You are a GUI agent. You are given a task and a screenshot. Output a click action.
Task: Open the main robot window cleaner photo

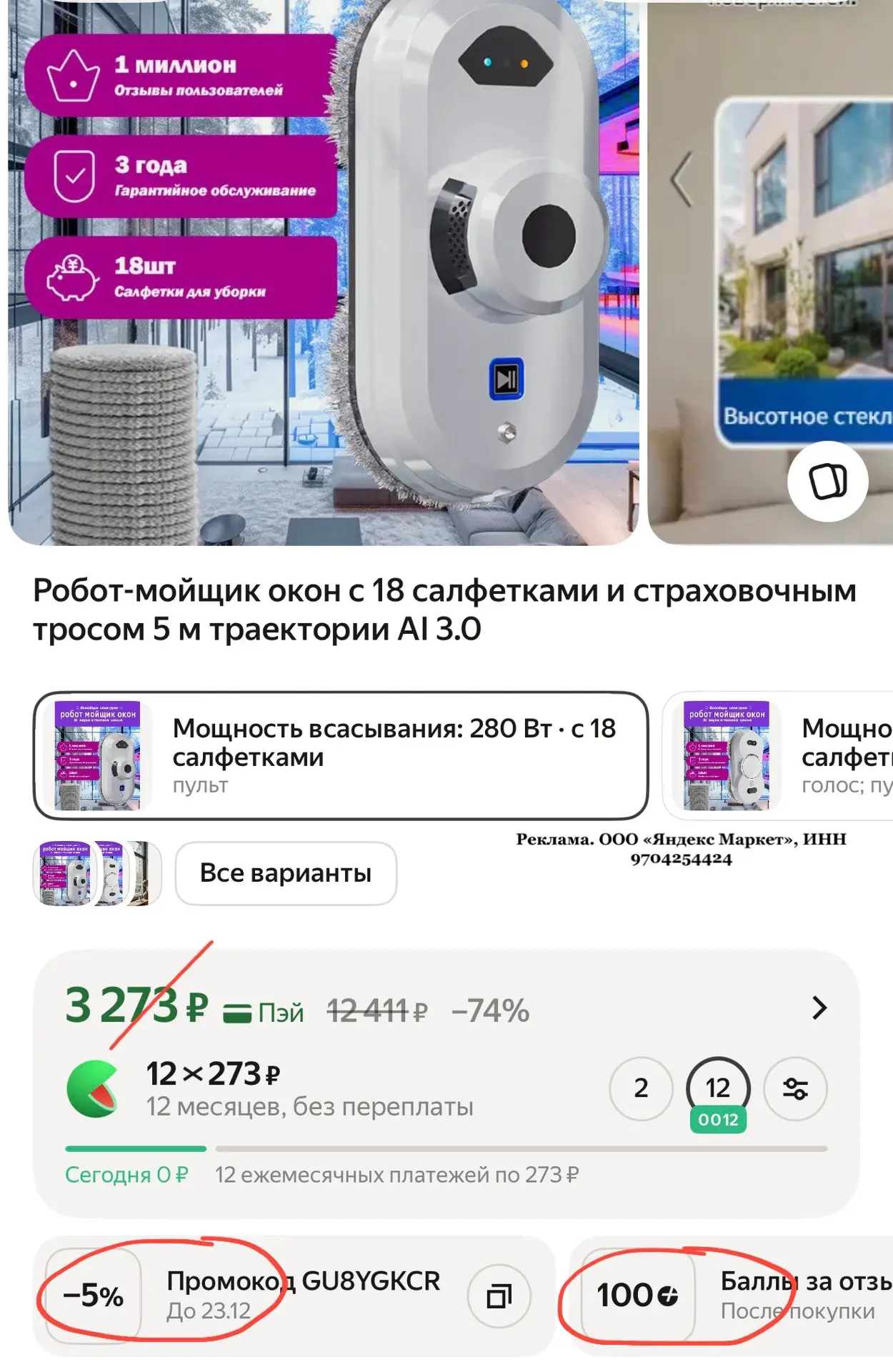pyautogui.click(x=324, y=272)
